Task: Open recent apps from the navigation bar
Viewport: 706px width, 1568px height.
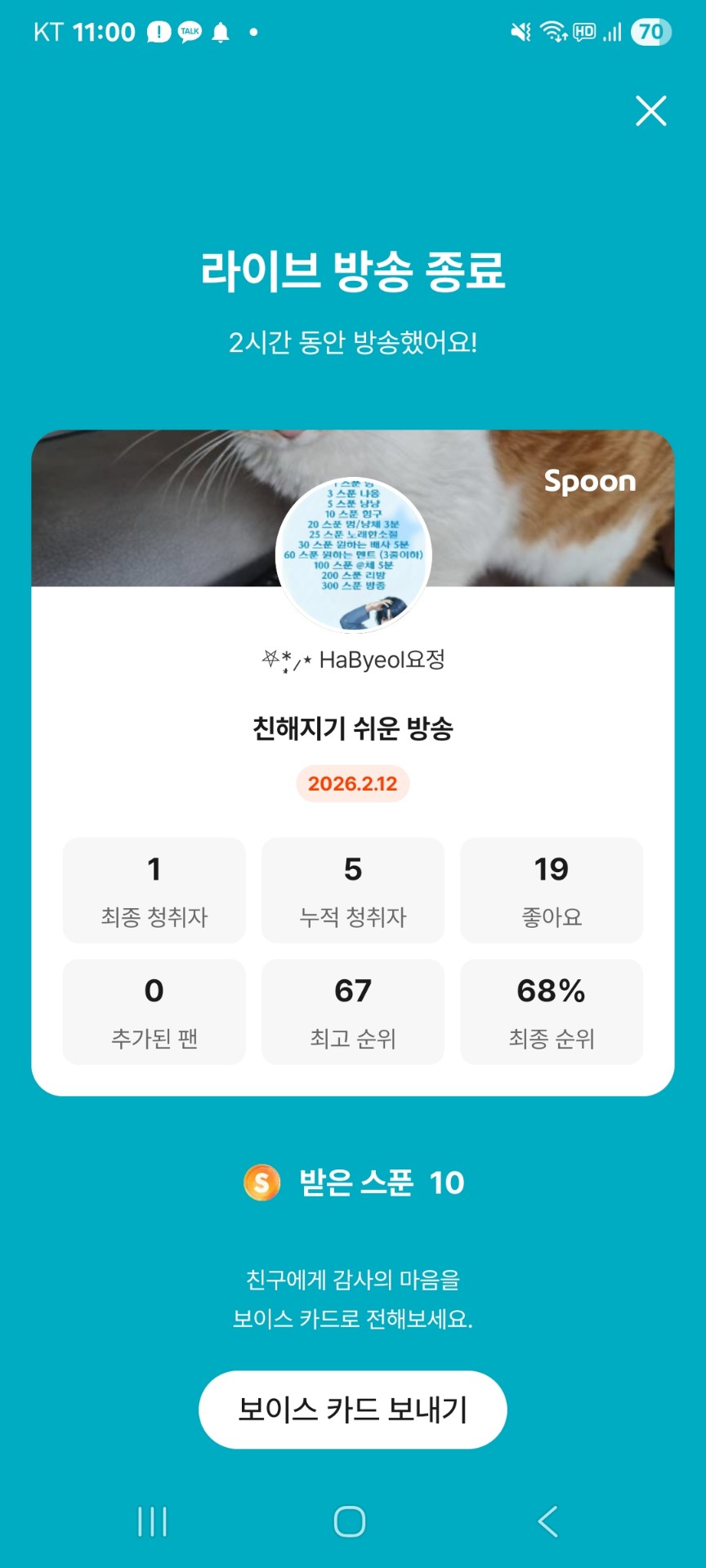Action: 153,1521
